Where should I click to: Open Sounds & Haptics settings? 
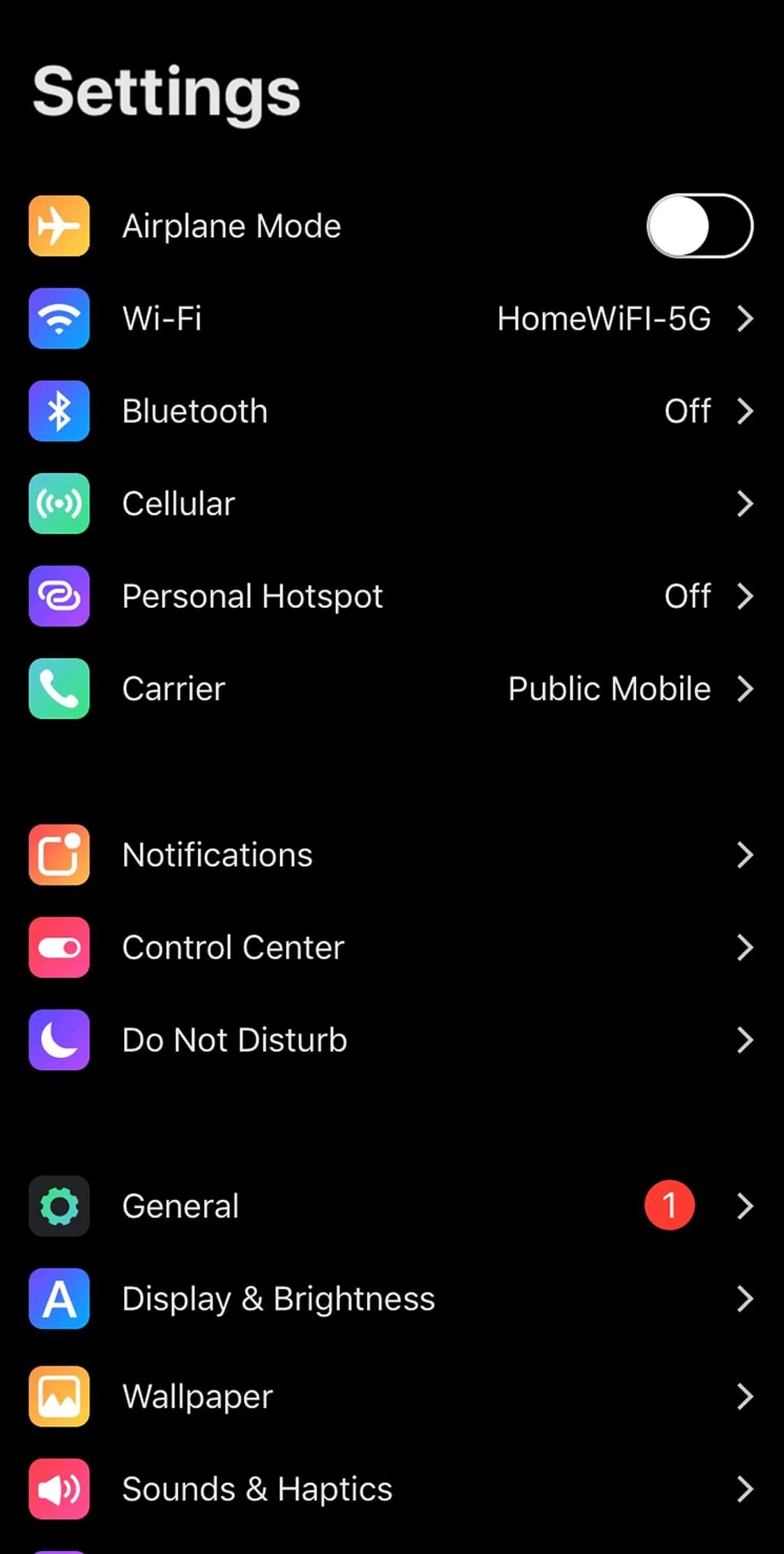pyautogui.click(x=392, y=1489)
